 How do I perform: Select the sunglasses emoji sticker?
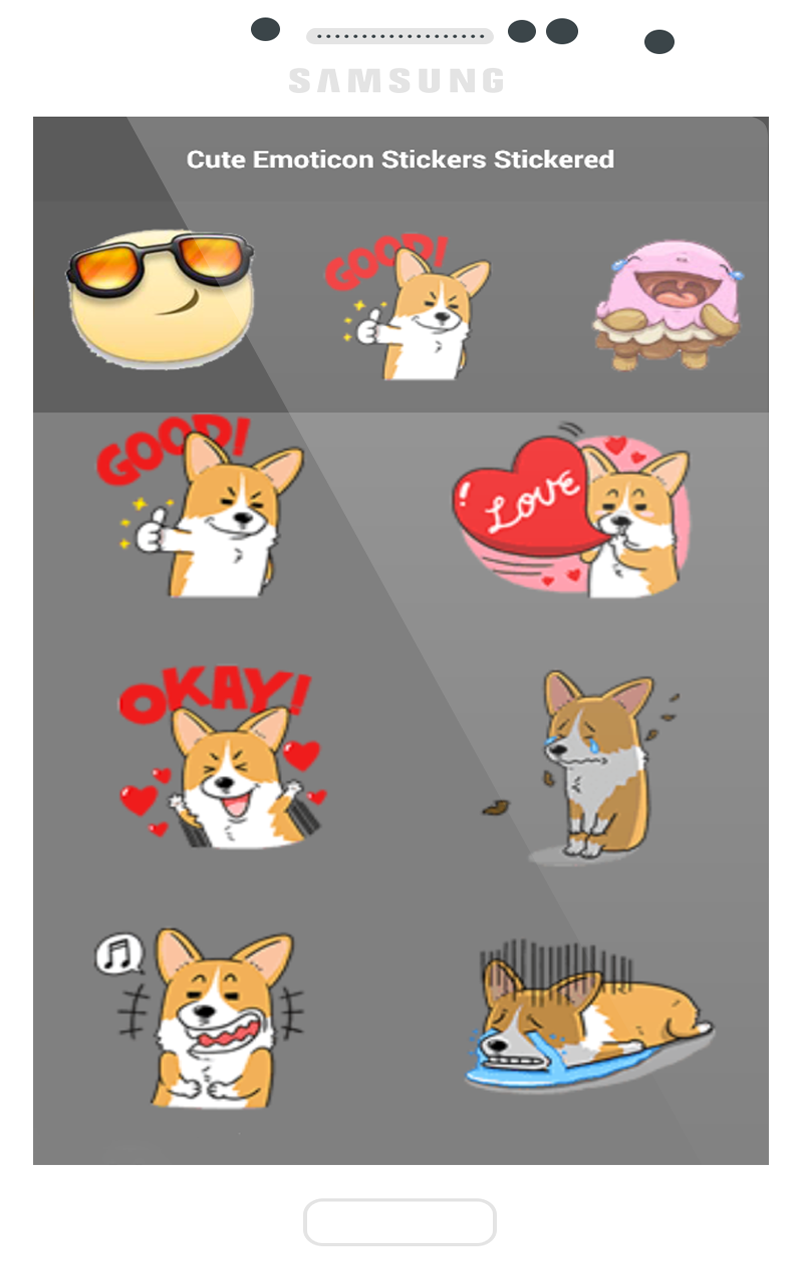tap(158, 300)
